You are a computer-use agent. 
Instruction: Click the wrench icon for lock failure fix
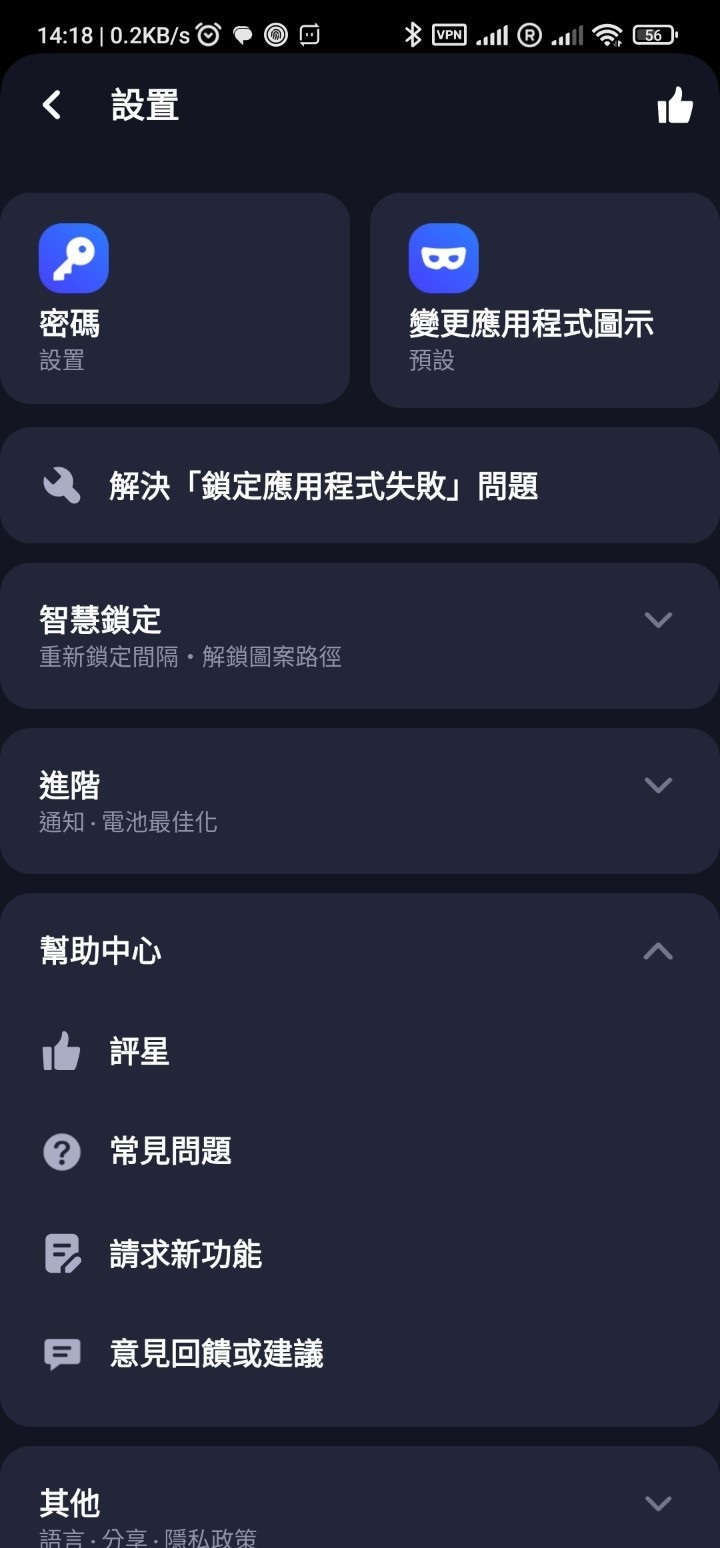click(x=62, y=486)
